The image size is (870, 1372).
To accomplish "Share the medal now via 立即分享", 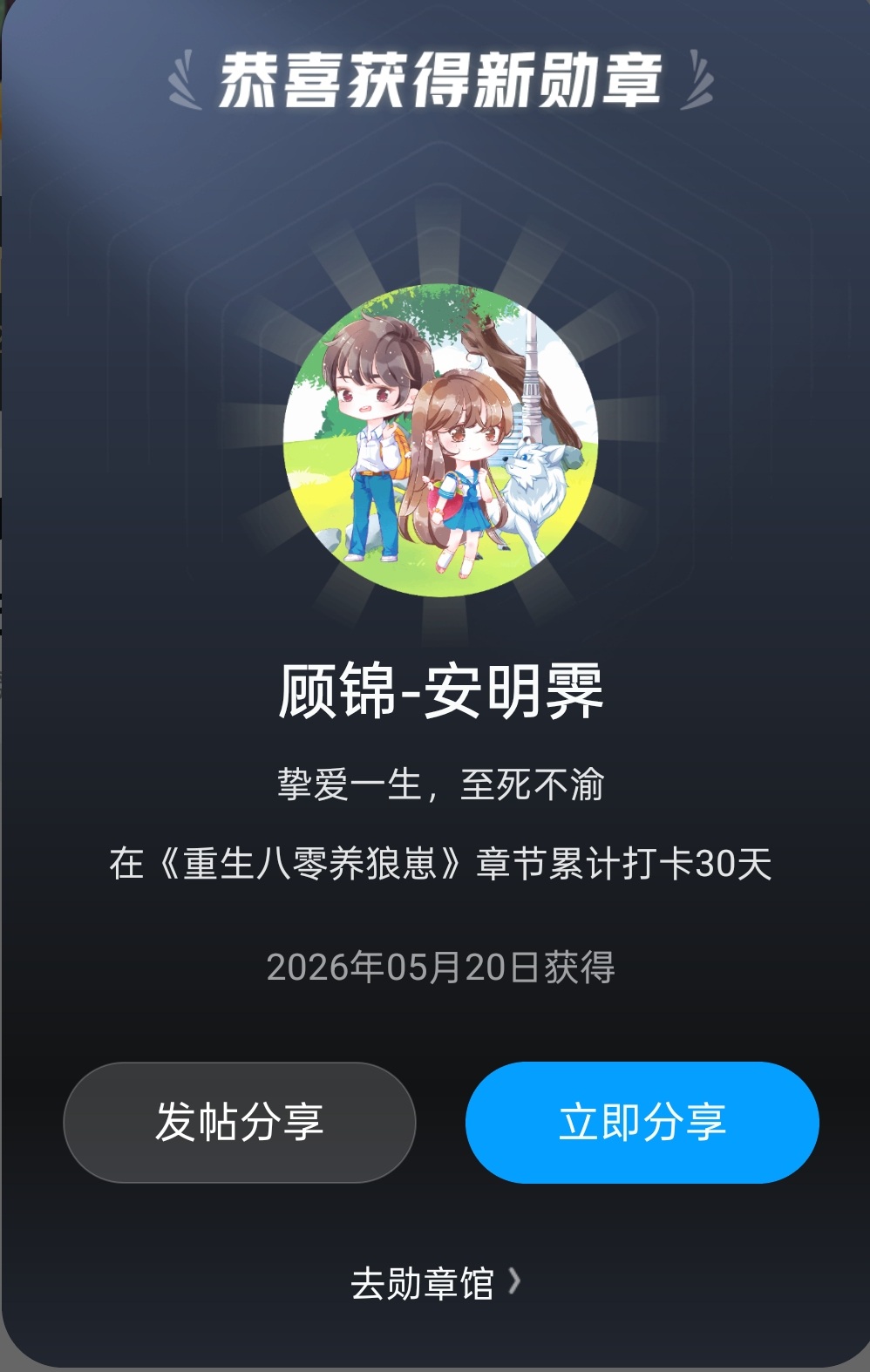I will point(642,1122).
